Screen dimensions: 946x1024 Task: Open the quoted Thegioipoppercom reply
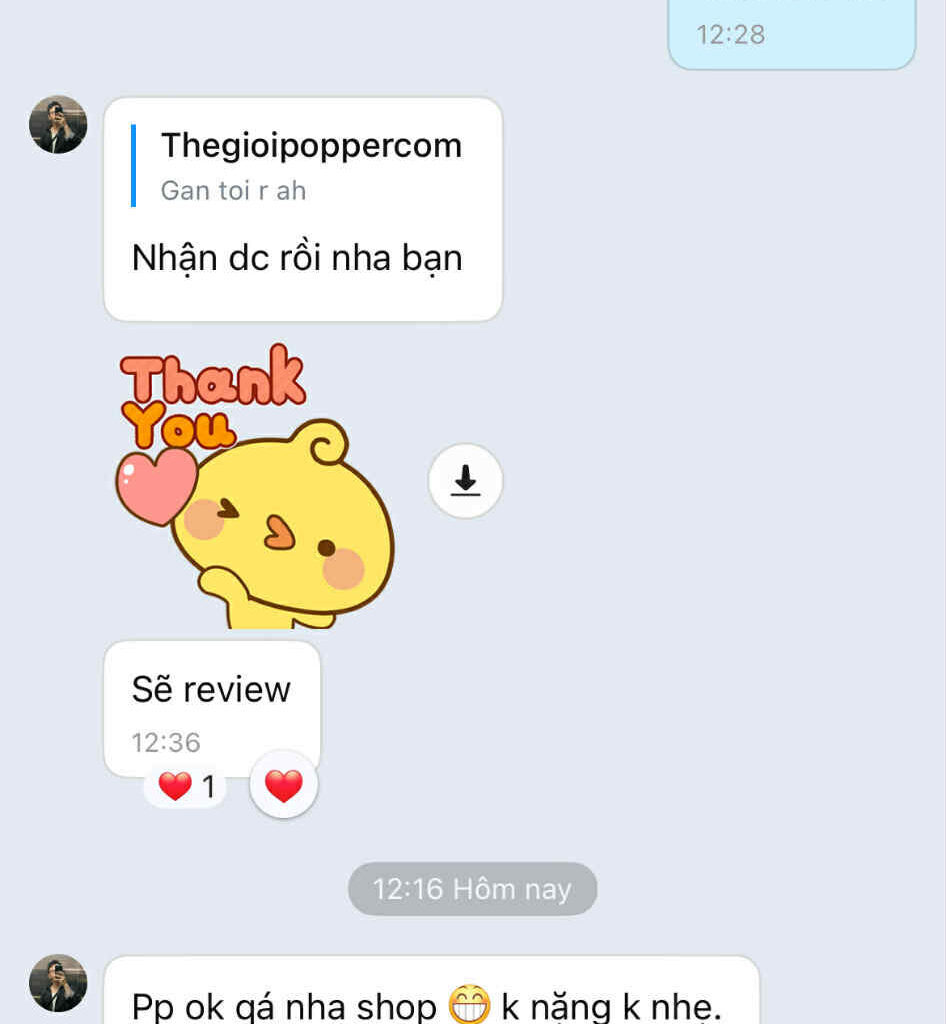click(x=310, y=165)
